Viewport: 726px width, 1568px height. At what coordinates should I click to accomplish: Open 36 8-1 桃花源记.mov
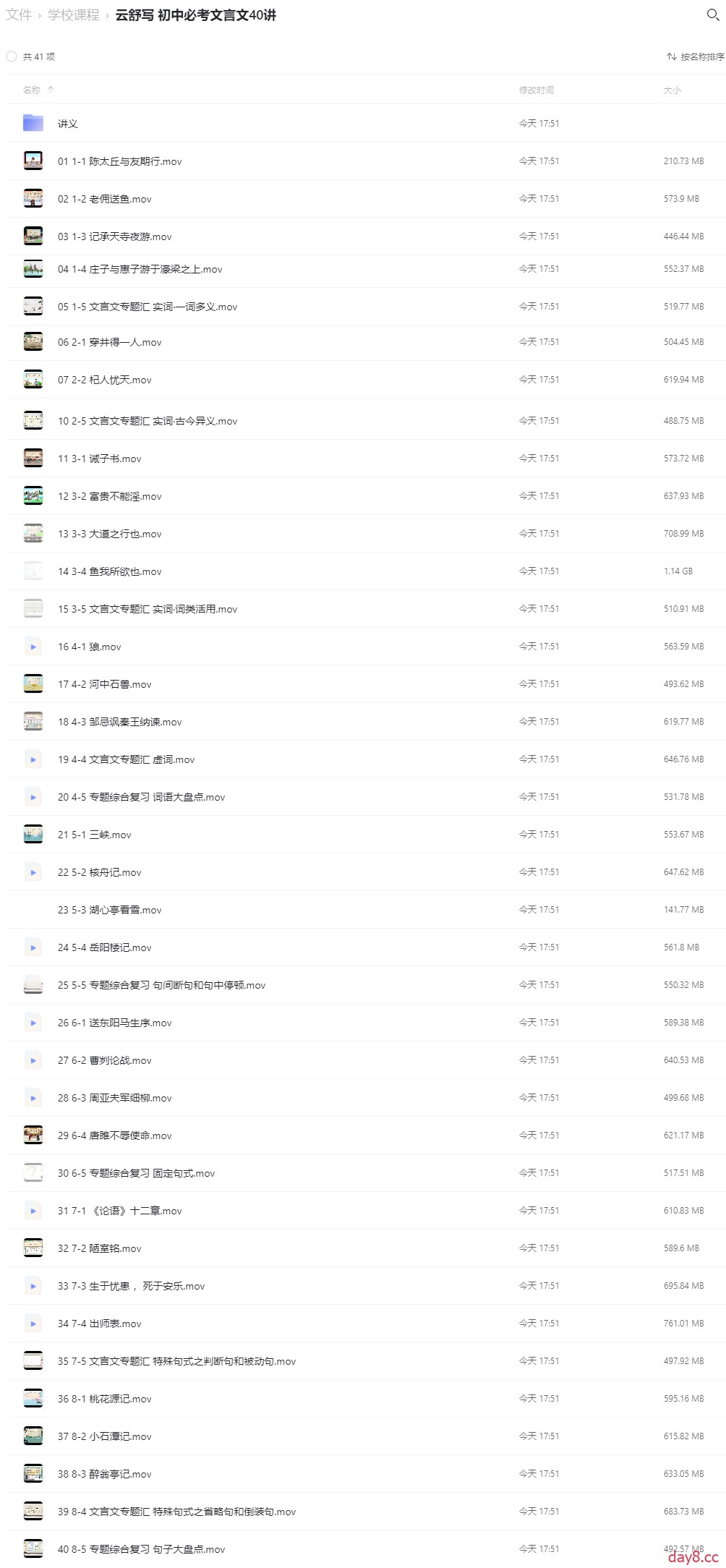[x=104, y=1399]
